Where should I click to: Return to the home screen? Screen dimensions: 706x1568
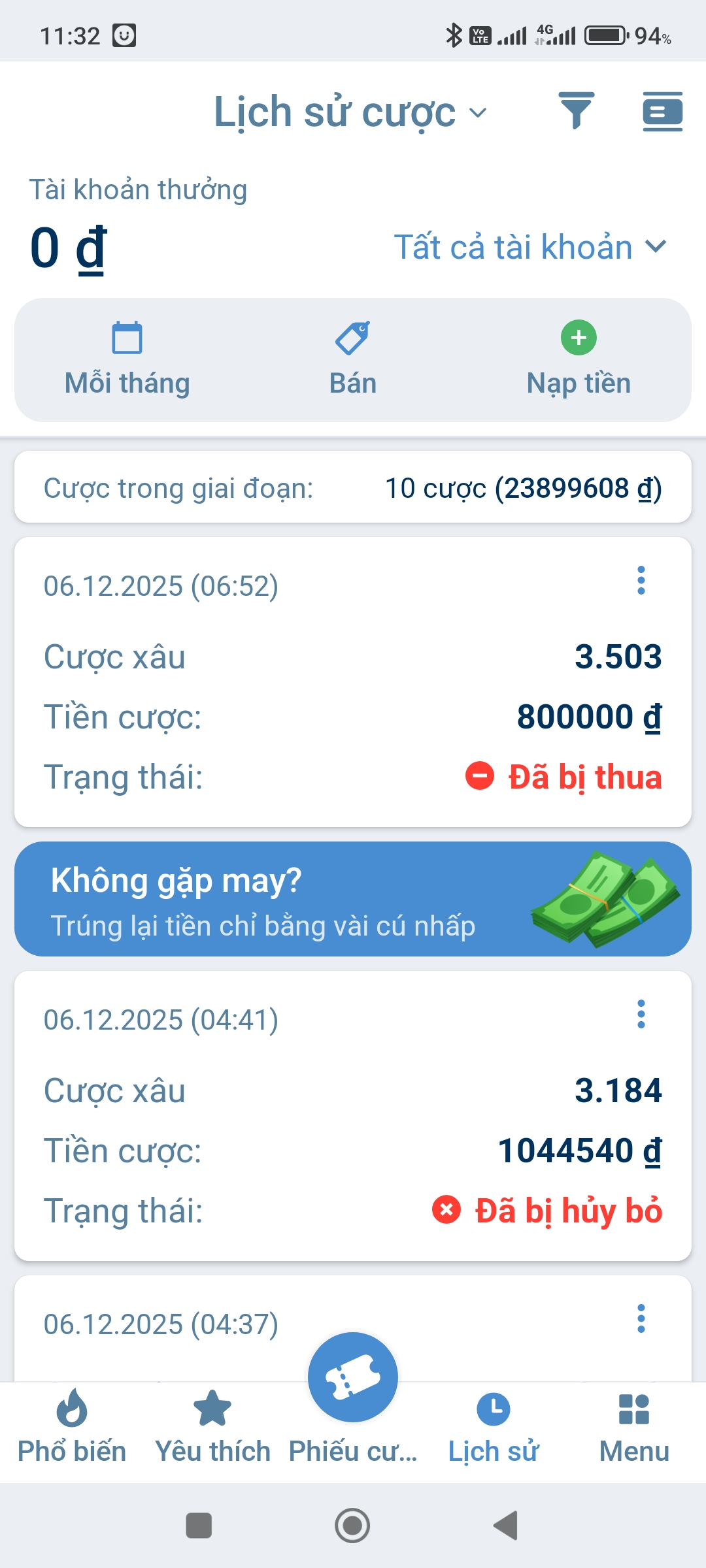tap(352, 1526)
